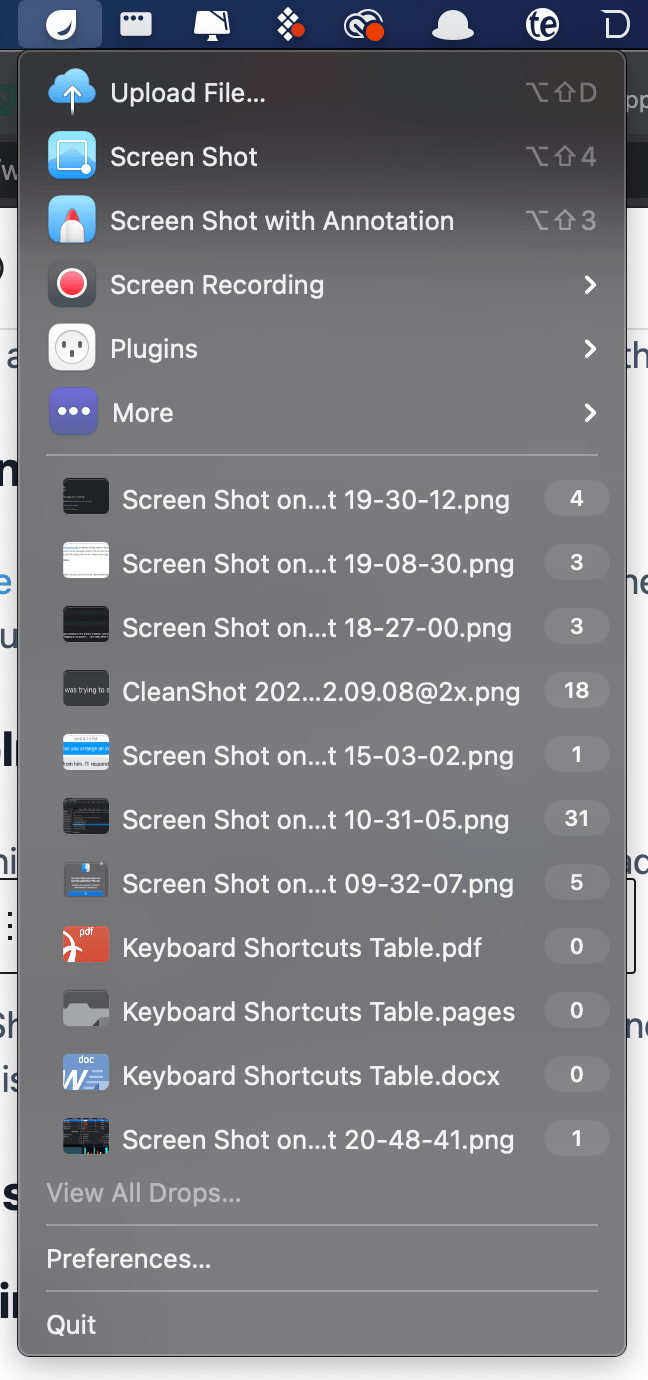The image size is (648, 1380).
Task: Expand the Screen Recording submenu
Action: (x=322, y=285)
